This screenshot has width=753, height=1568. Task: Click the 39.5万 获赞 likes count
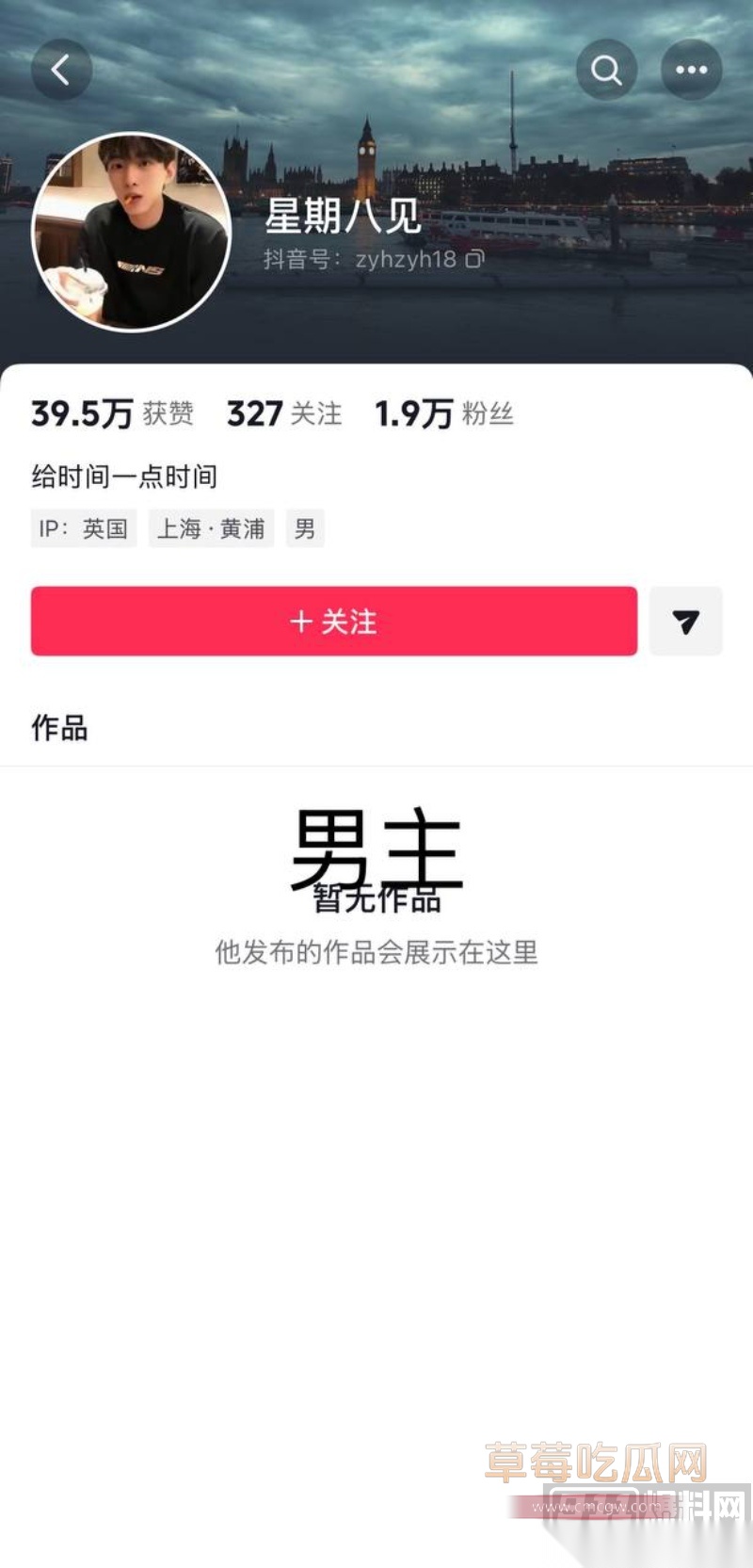[x=111, y=412]
